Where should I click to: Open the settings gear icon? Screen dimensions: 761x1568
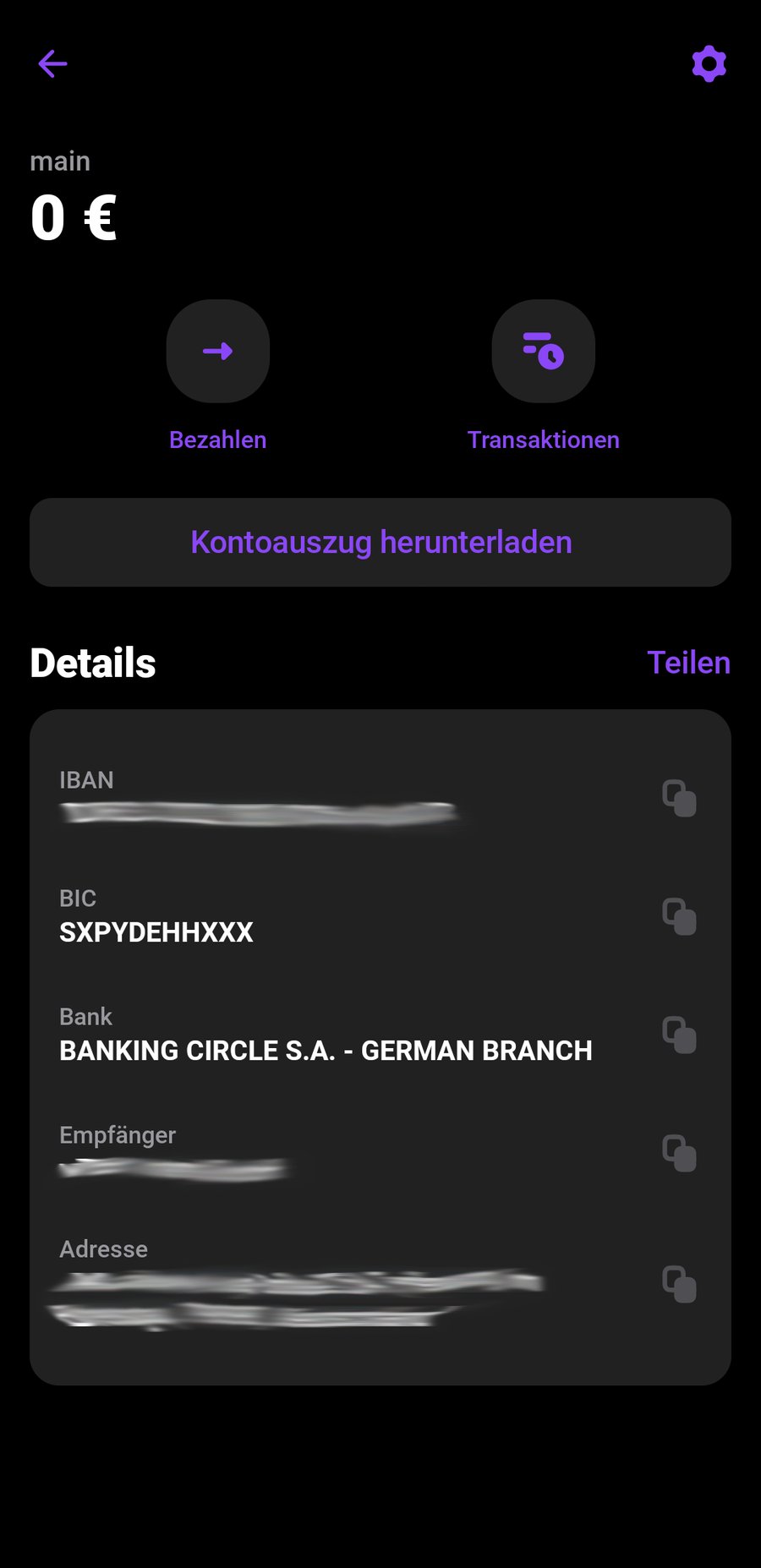(x=709, y=63)
